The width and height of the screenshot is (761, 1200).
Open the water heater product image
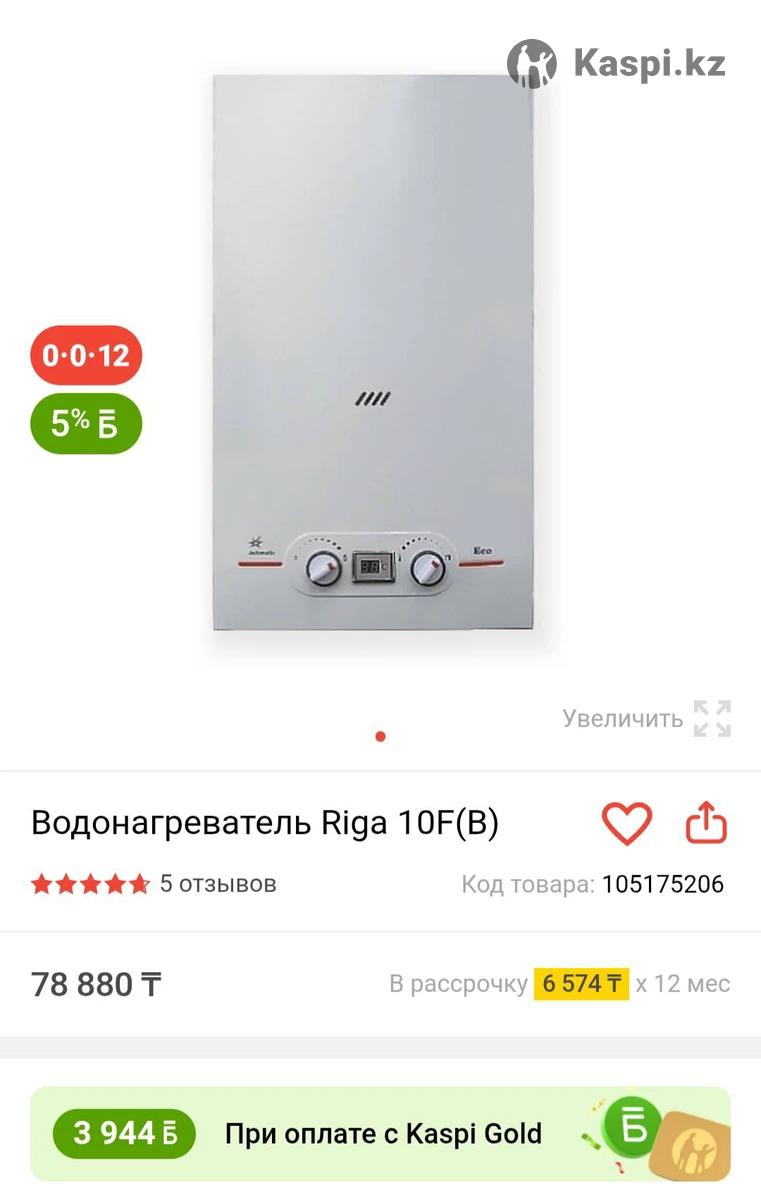[x=374, y=352]
